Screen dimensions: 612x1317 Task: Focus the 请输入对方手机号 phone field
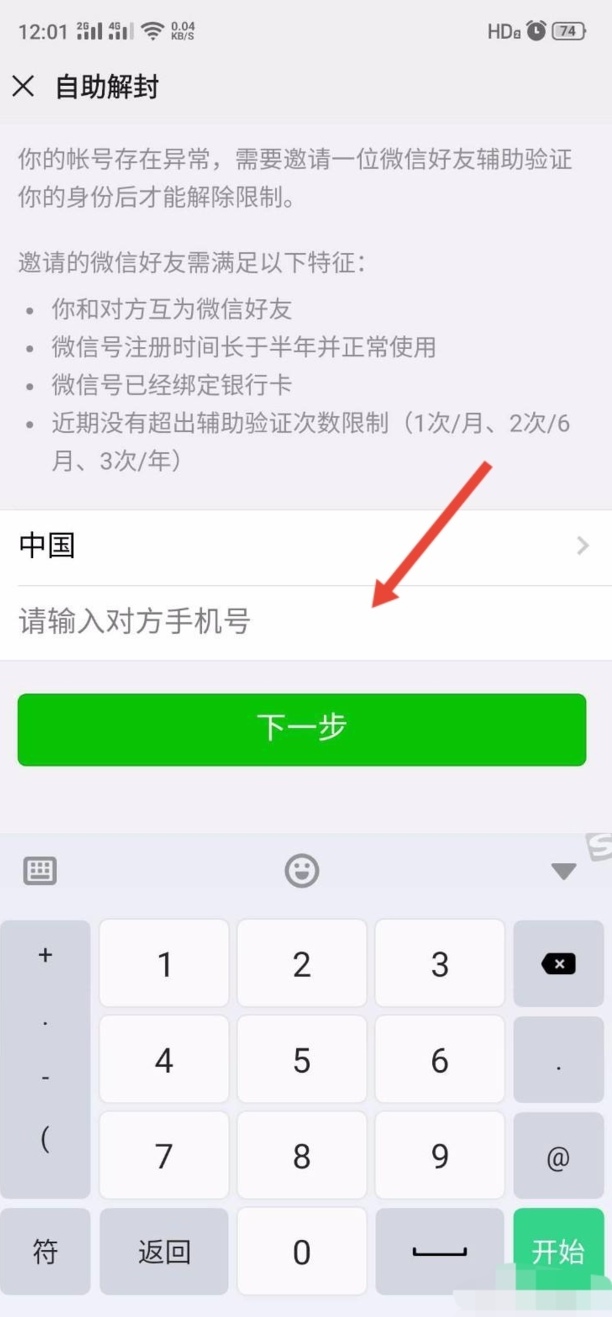(305, 622)
